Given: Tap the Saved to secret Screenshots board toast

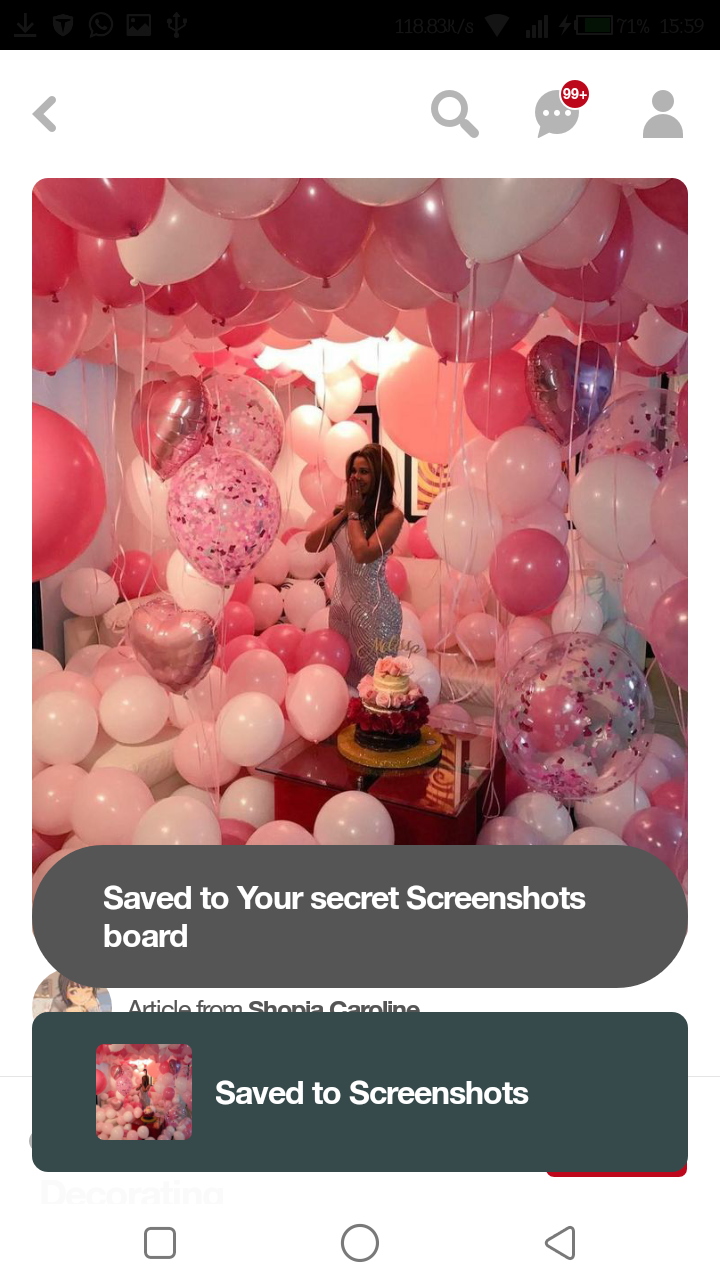Looking at the screenshot, I should [x=360, y=916].
